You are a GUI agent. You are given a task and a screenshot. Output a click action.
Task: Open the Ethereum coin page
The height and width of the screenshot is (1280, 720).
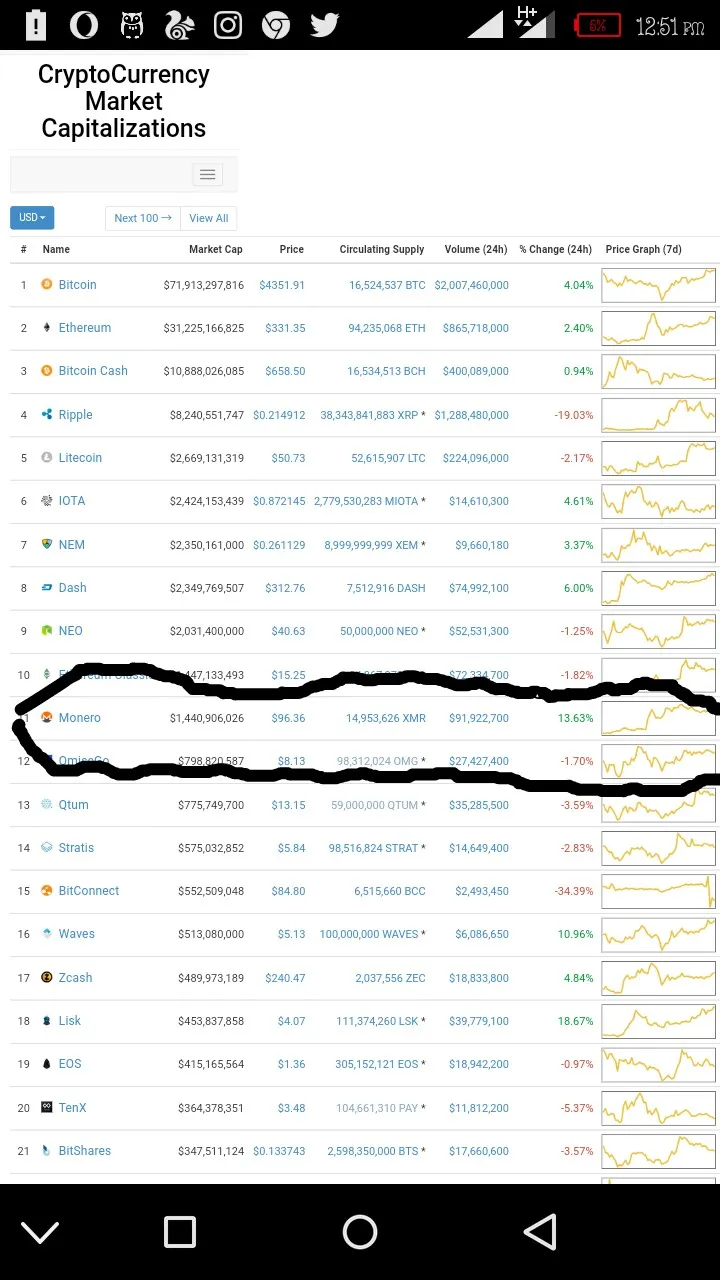click(84, 328)
